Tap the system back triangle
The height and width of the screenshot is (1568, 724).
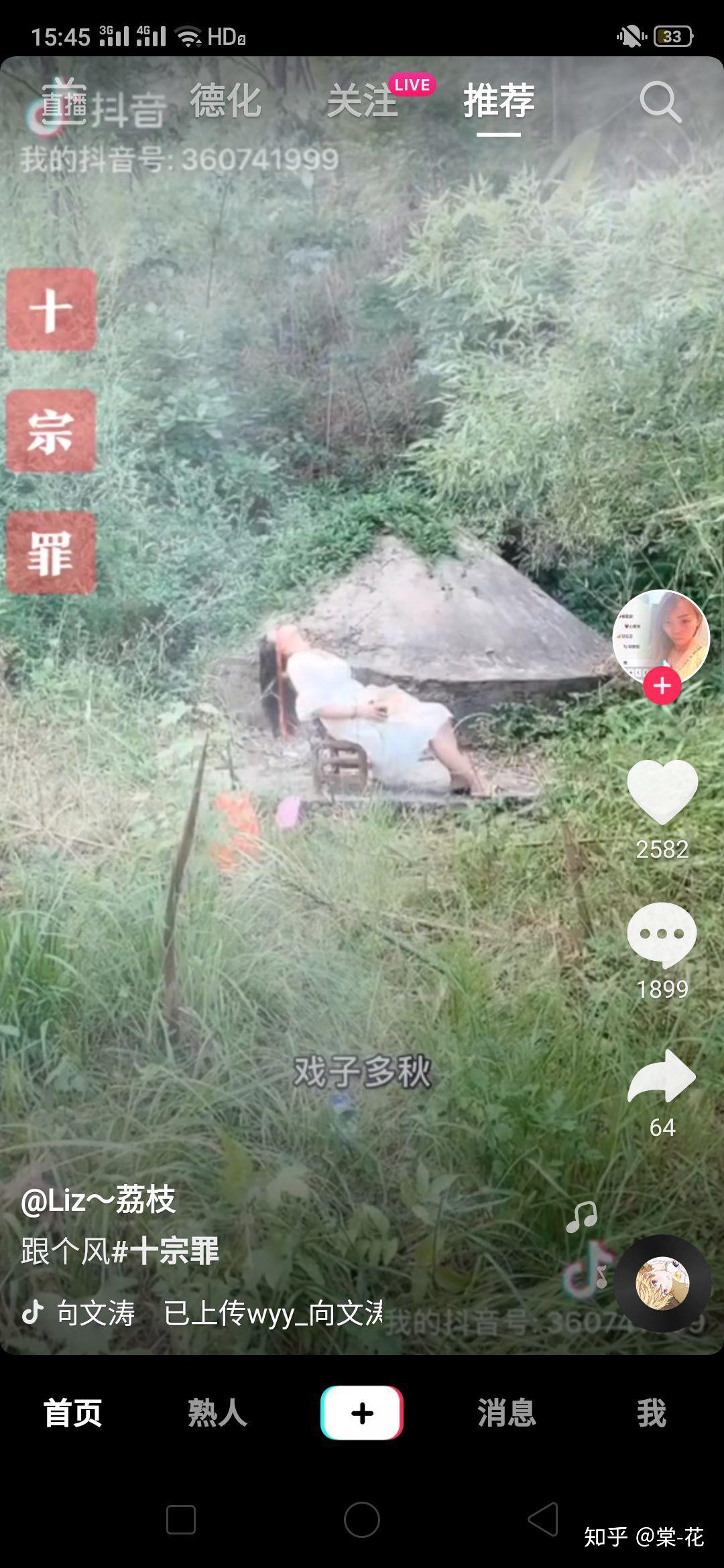coord(544,1519)
